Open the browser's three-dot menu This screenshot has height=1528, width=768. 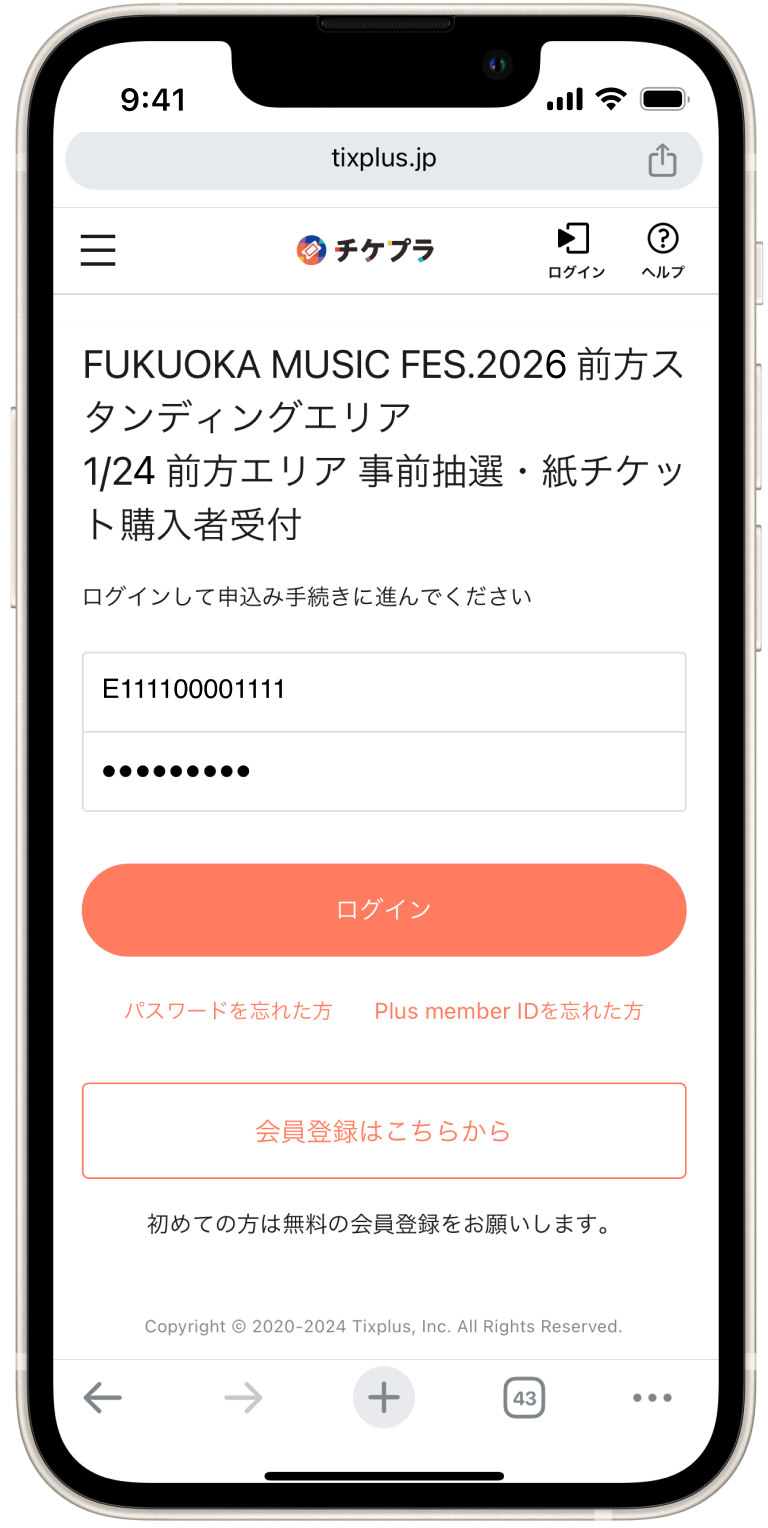(x=652, y=1397)
